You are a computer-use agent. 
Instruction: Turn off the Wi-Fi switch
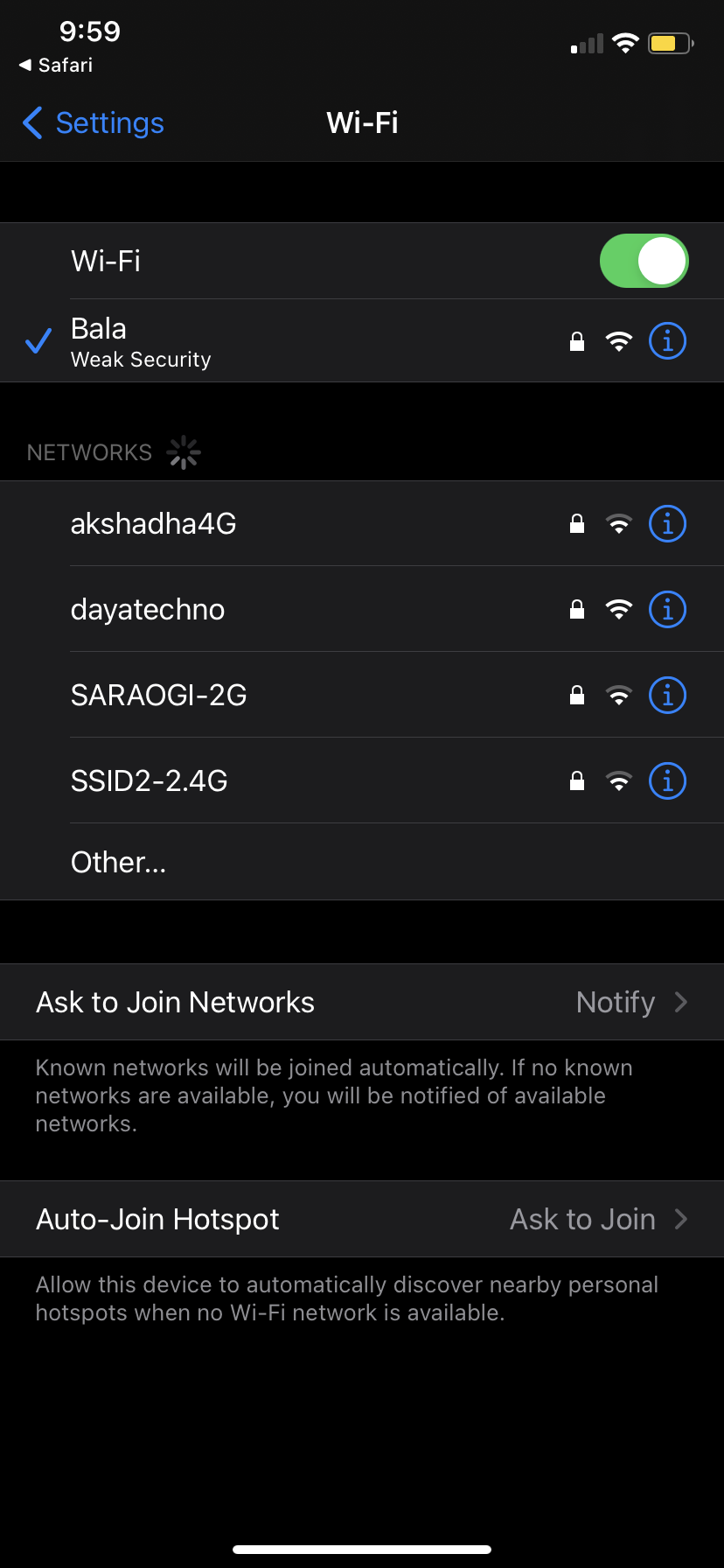(644, 261)
